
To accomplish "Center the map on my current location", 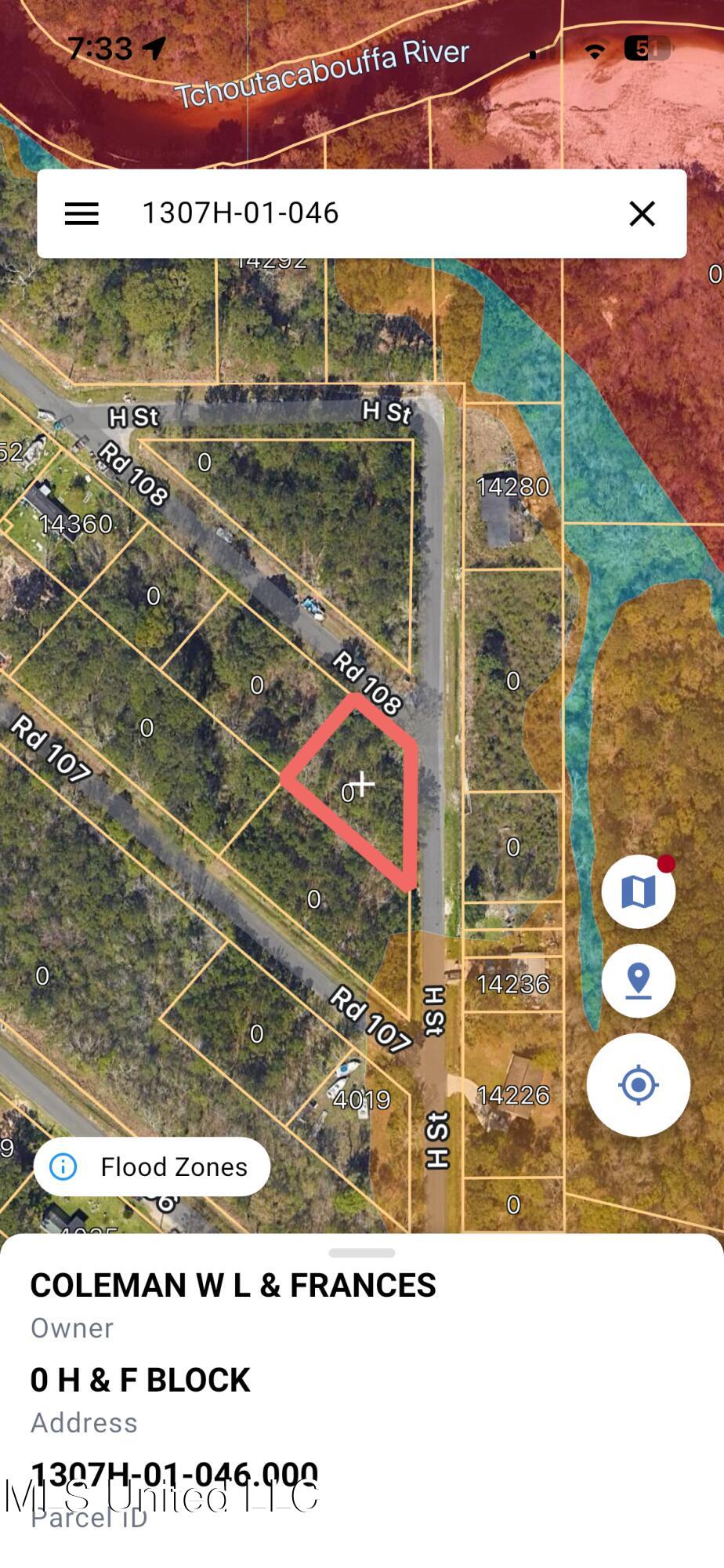I will click(638, 1085).
